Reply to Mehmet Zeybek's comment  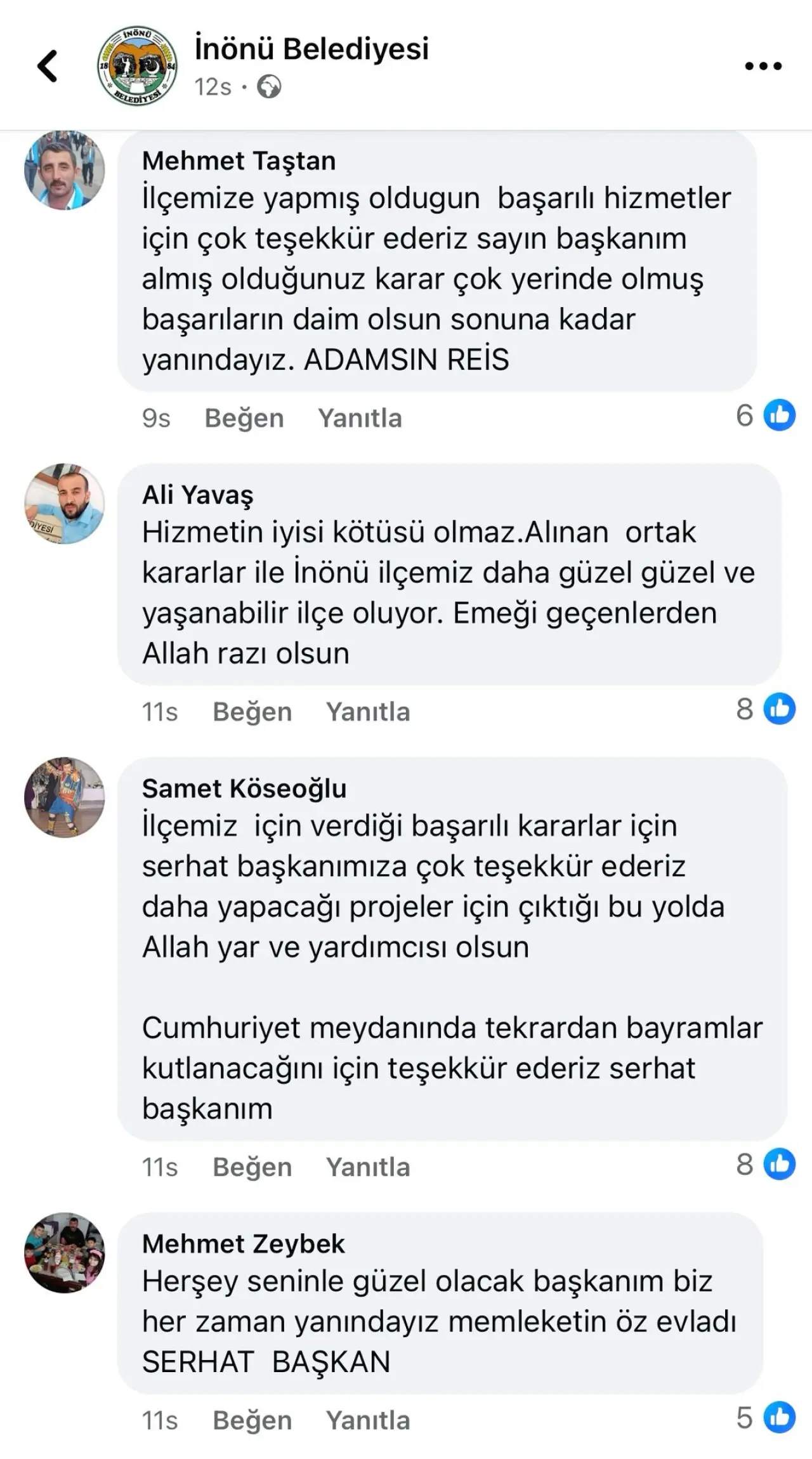click(x=368, y=1421)
